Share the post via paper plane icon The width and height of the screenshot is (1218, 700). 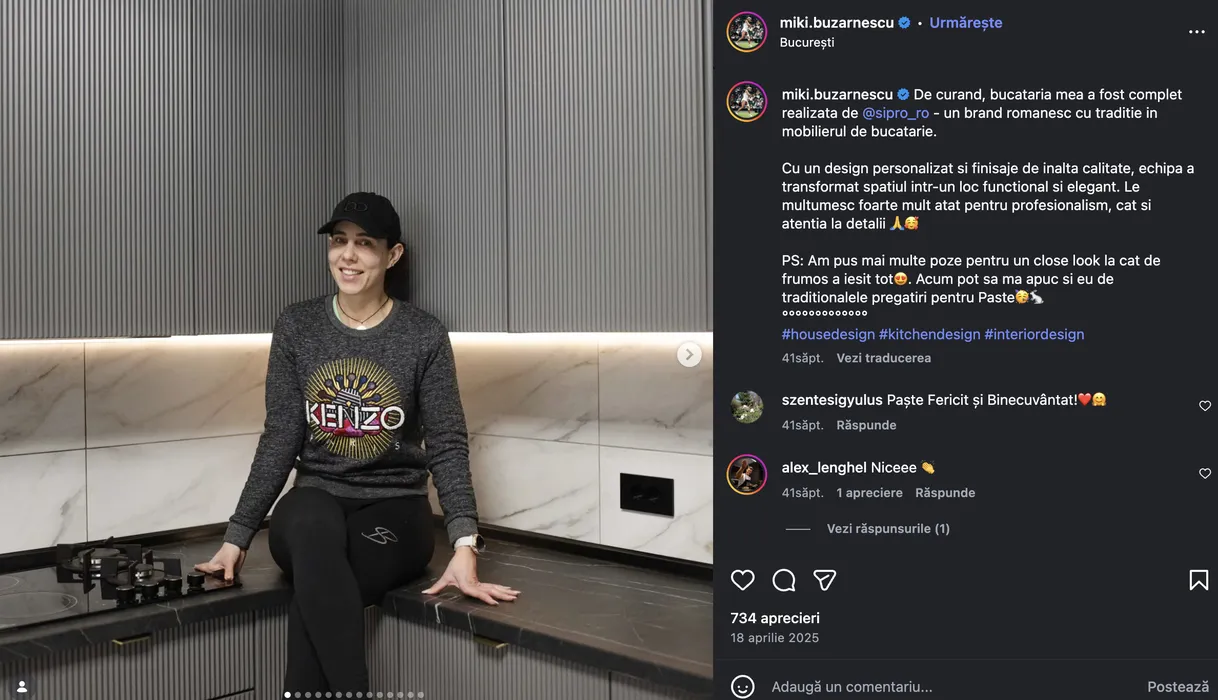[825, 580]
